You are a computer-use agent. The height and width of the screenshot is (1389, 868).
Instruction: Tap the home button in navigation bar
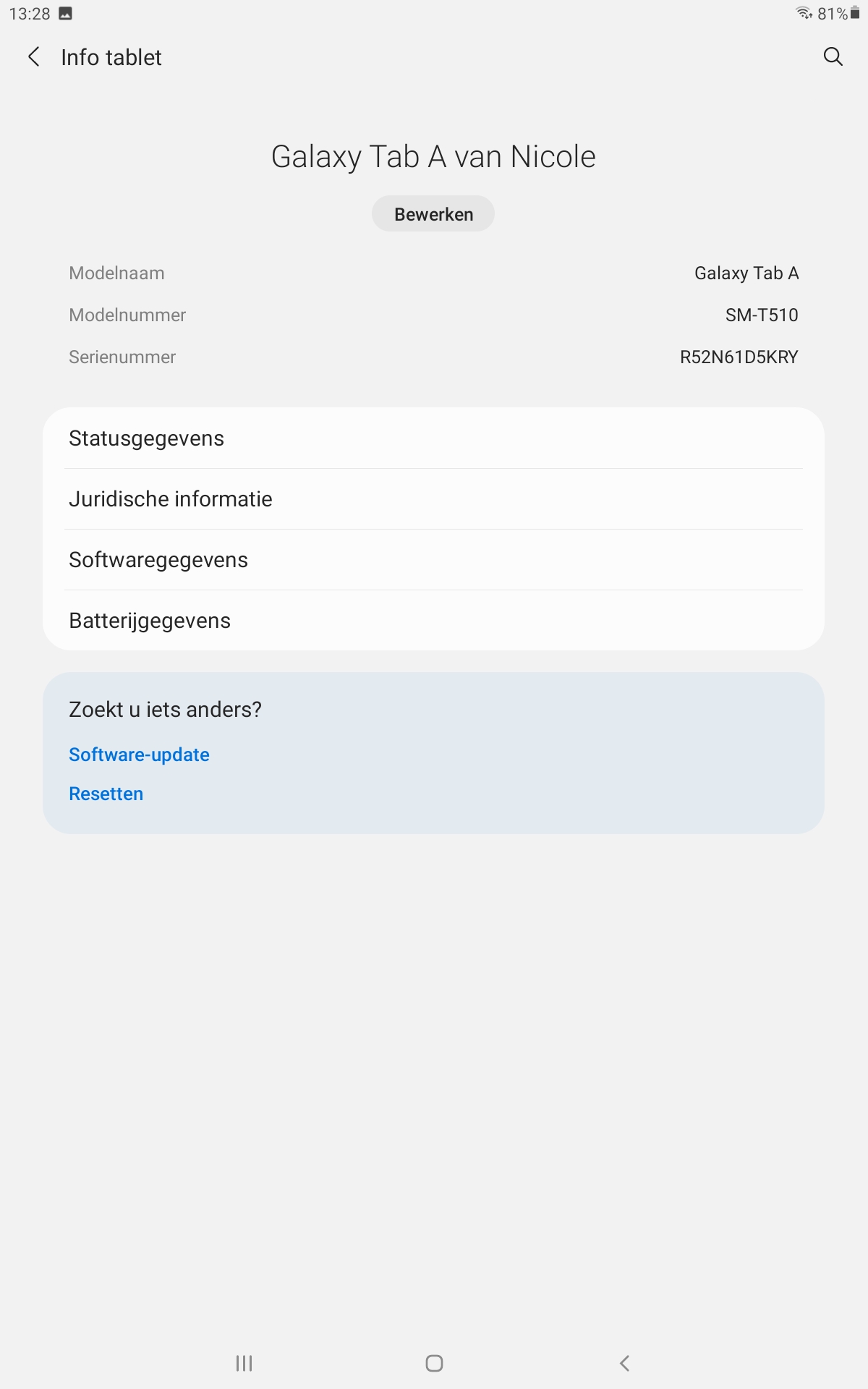pyautogui.click(x=434, y=1363)
